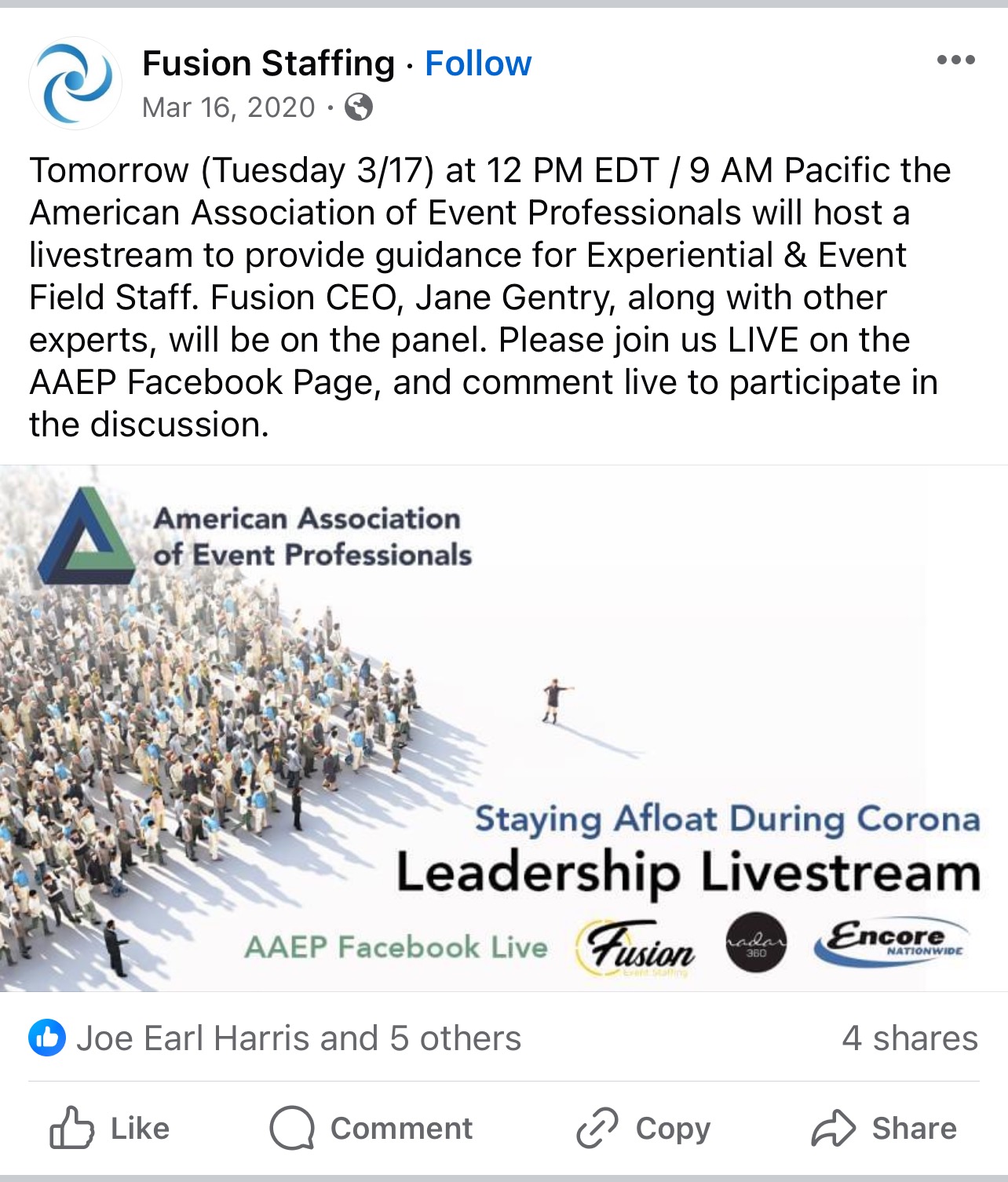Follow the Fusion Staffing page

[478, 64]
